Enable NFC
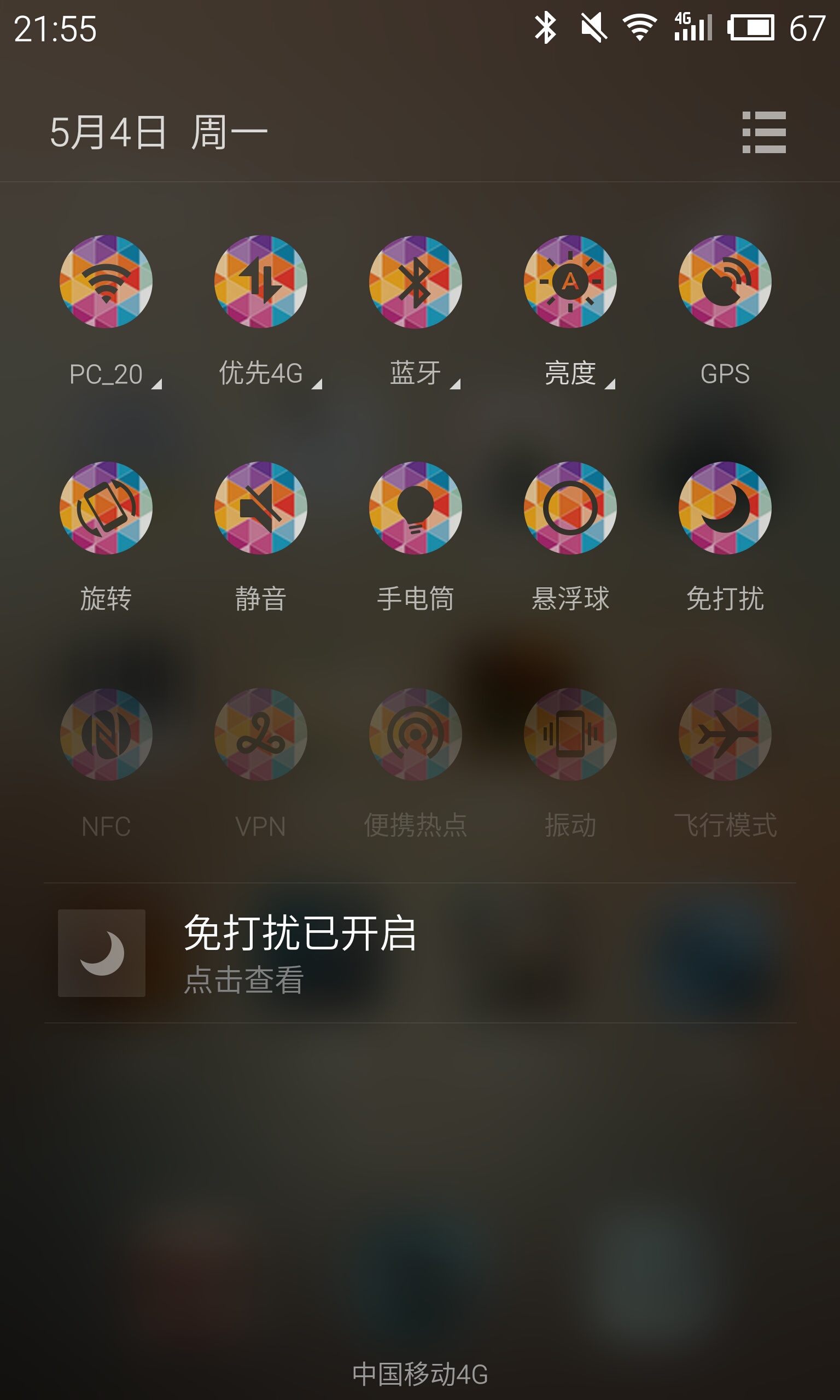Image resolution: width=840 pixels, height=1400 pixels. [x=106, y=734]
